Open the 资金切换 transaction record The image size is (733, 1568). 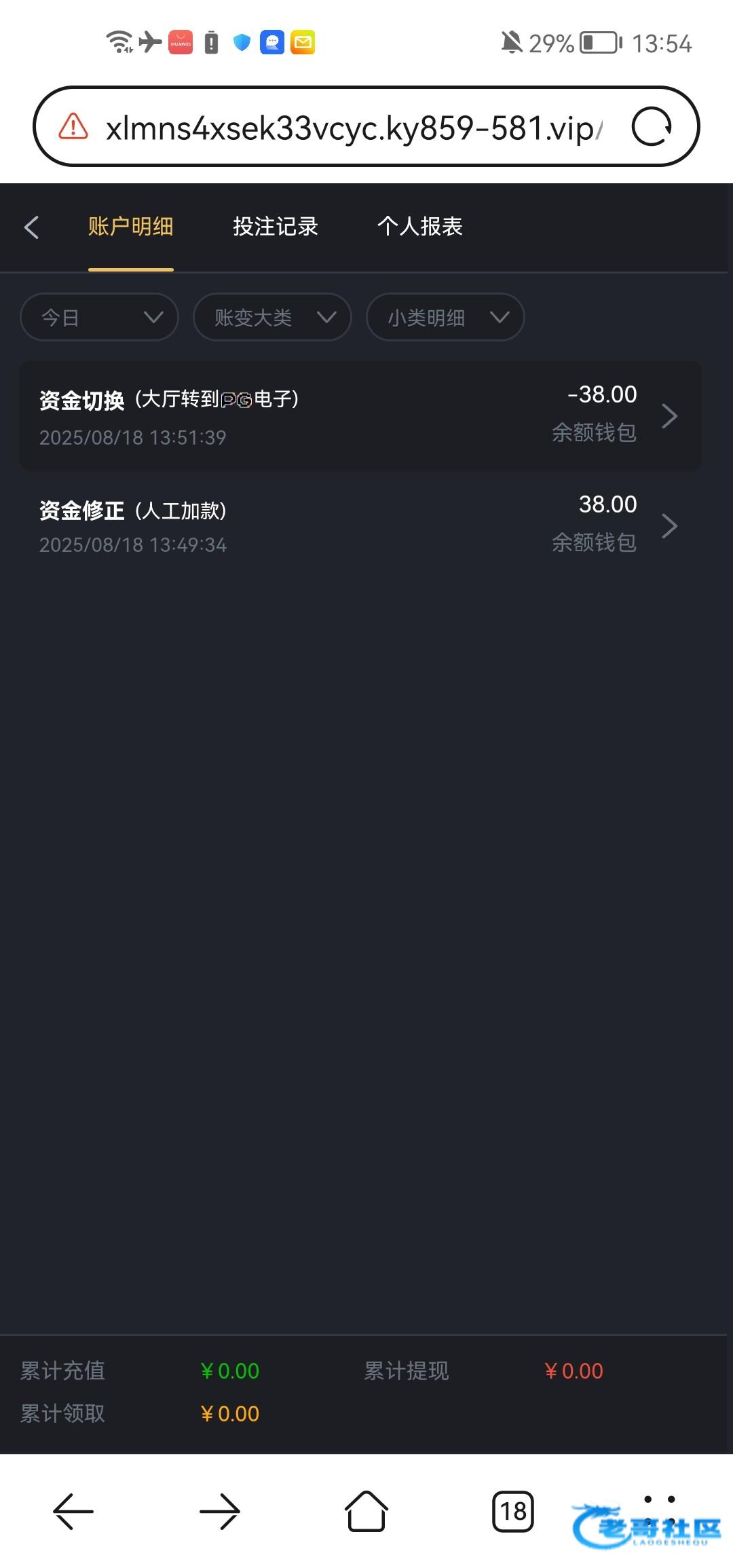[x=360, y=416]
